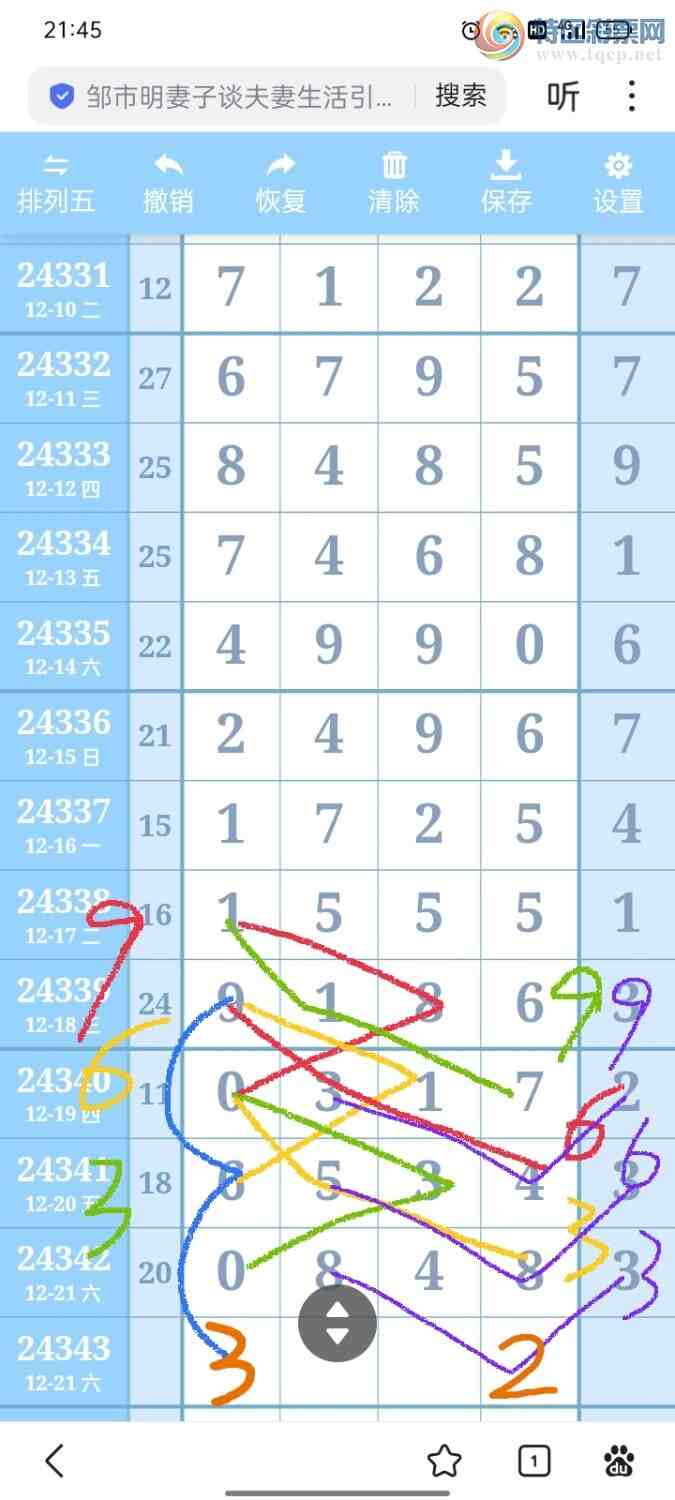Tap the floating up-down arrows button

(x=338, y=1322)
